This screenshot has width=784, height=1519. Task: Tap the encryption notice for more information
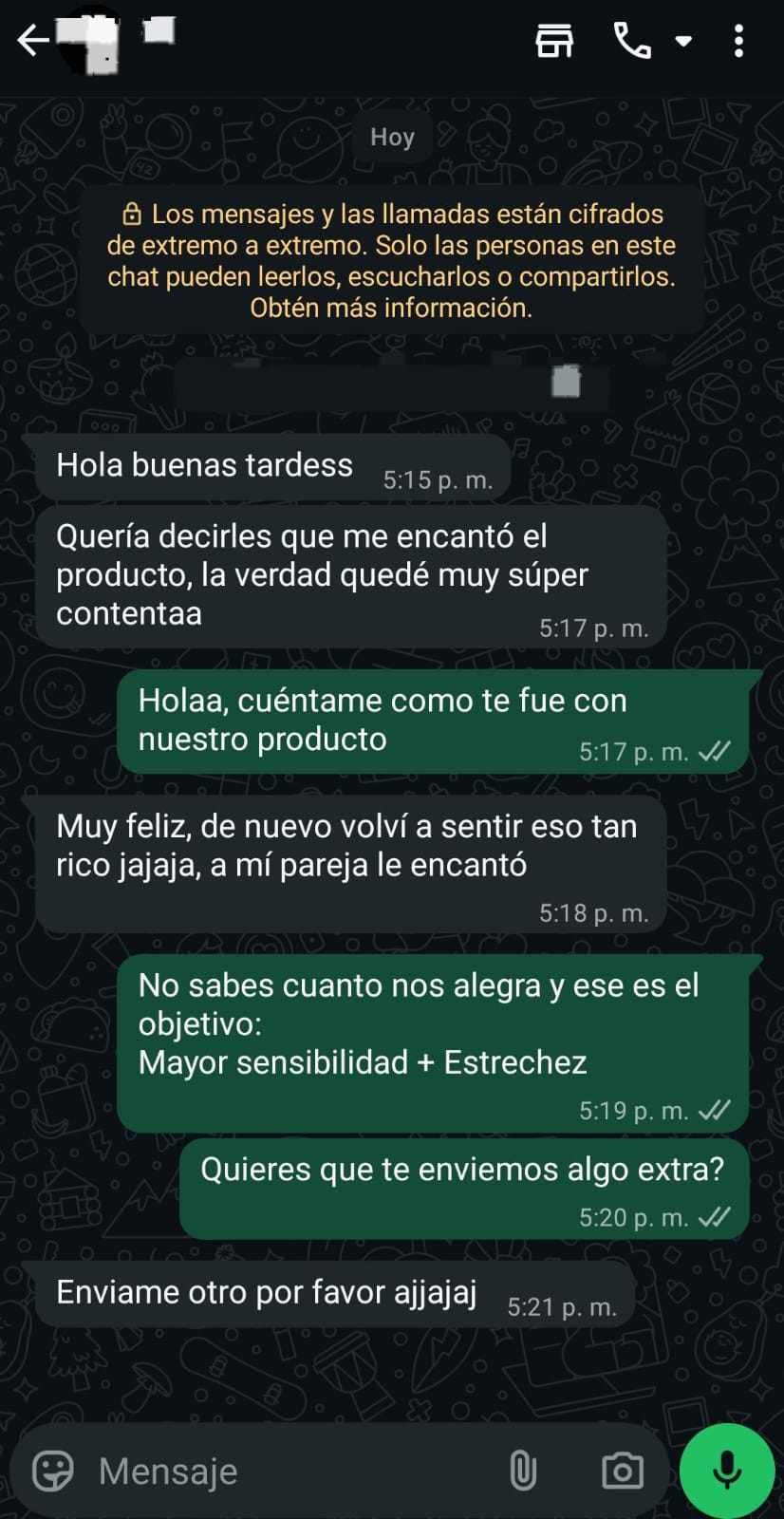(x=391, y=260)
